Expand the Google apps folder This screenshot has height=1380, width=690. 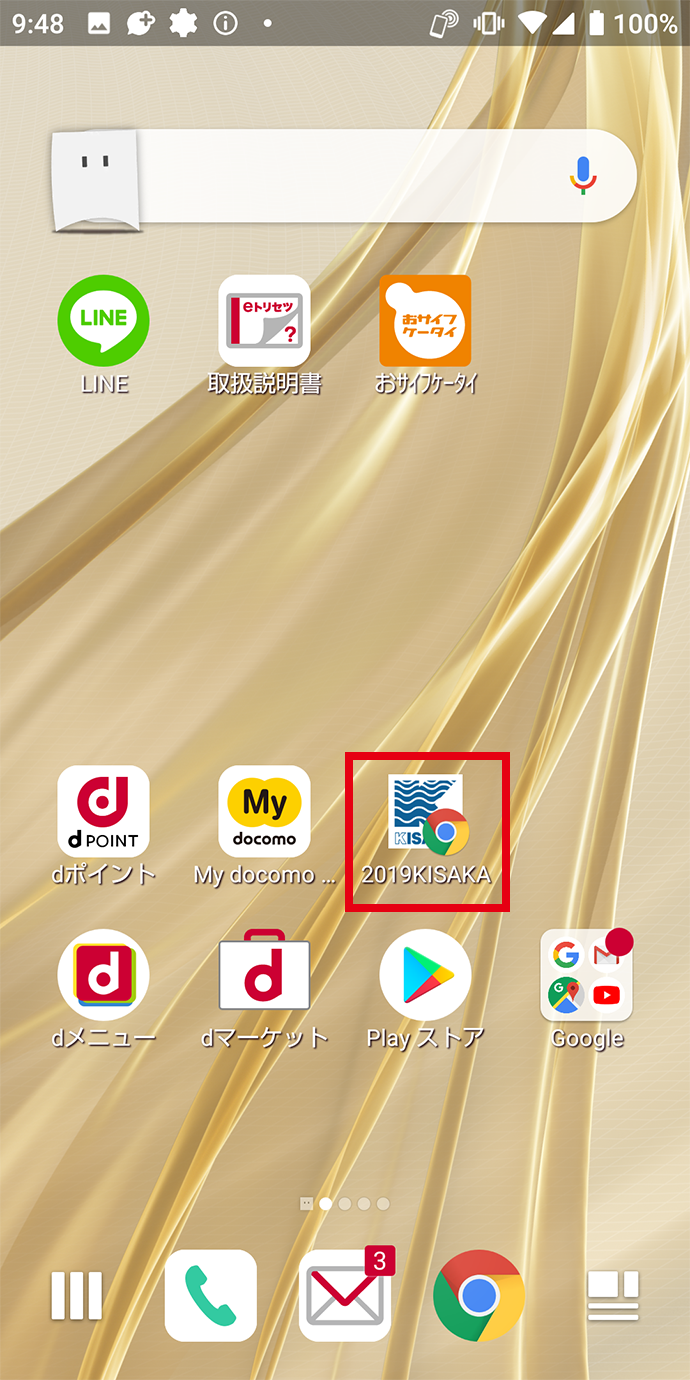coord(586,975)
